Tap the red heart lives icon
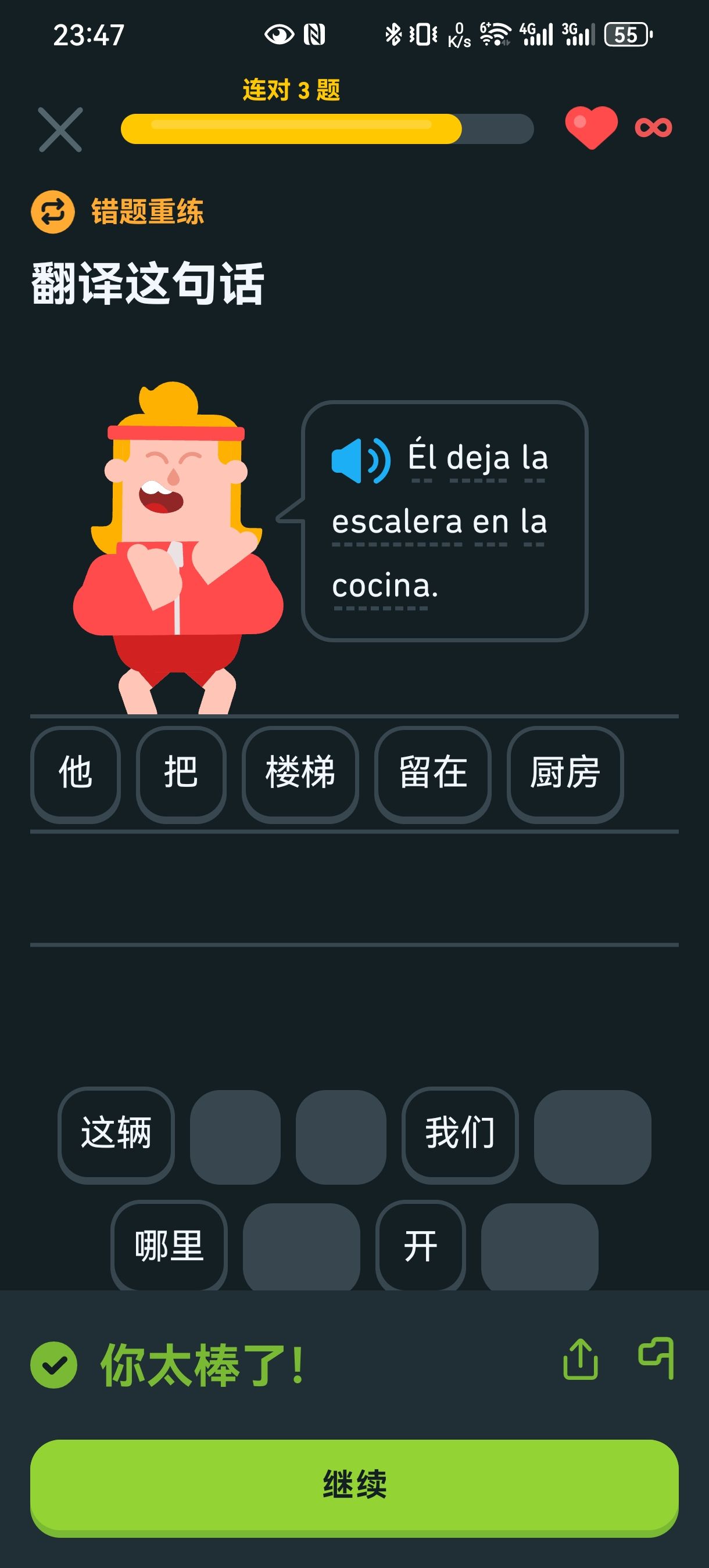The image size is (709, 1568). (x=591, y=127)
